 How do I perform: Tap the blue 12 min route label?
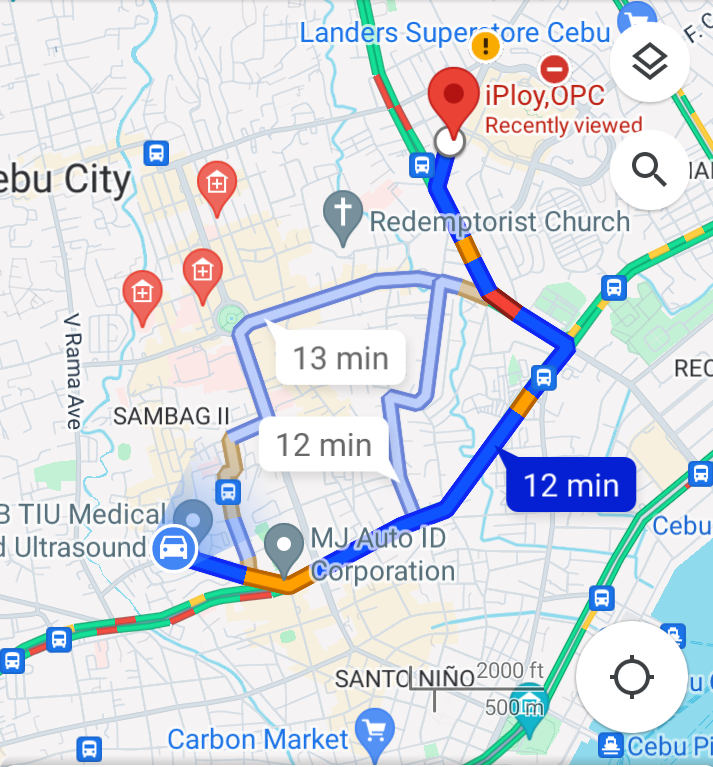coord(571,485)
